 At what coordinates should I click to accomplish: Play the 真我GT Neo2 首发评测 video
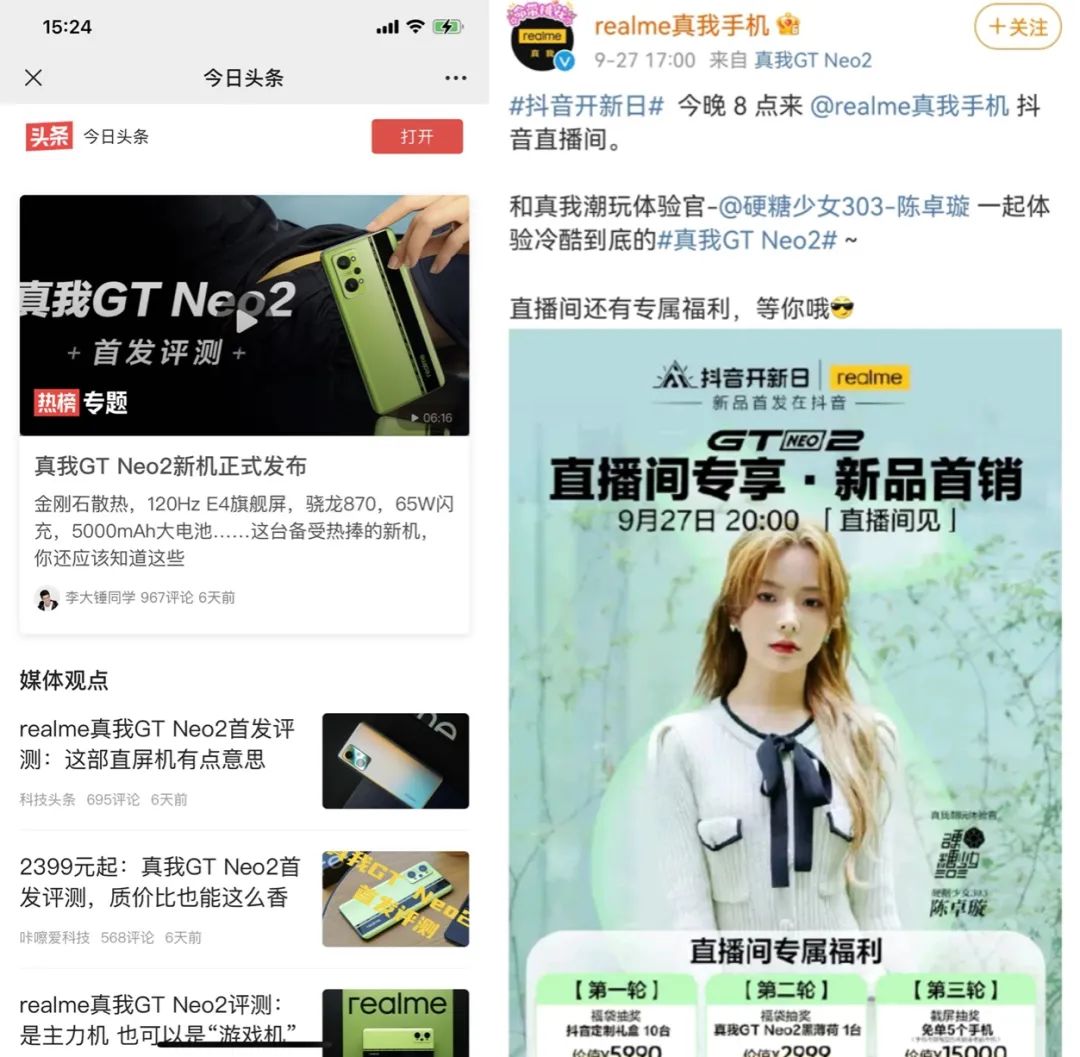tap(245, 320)
